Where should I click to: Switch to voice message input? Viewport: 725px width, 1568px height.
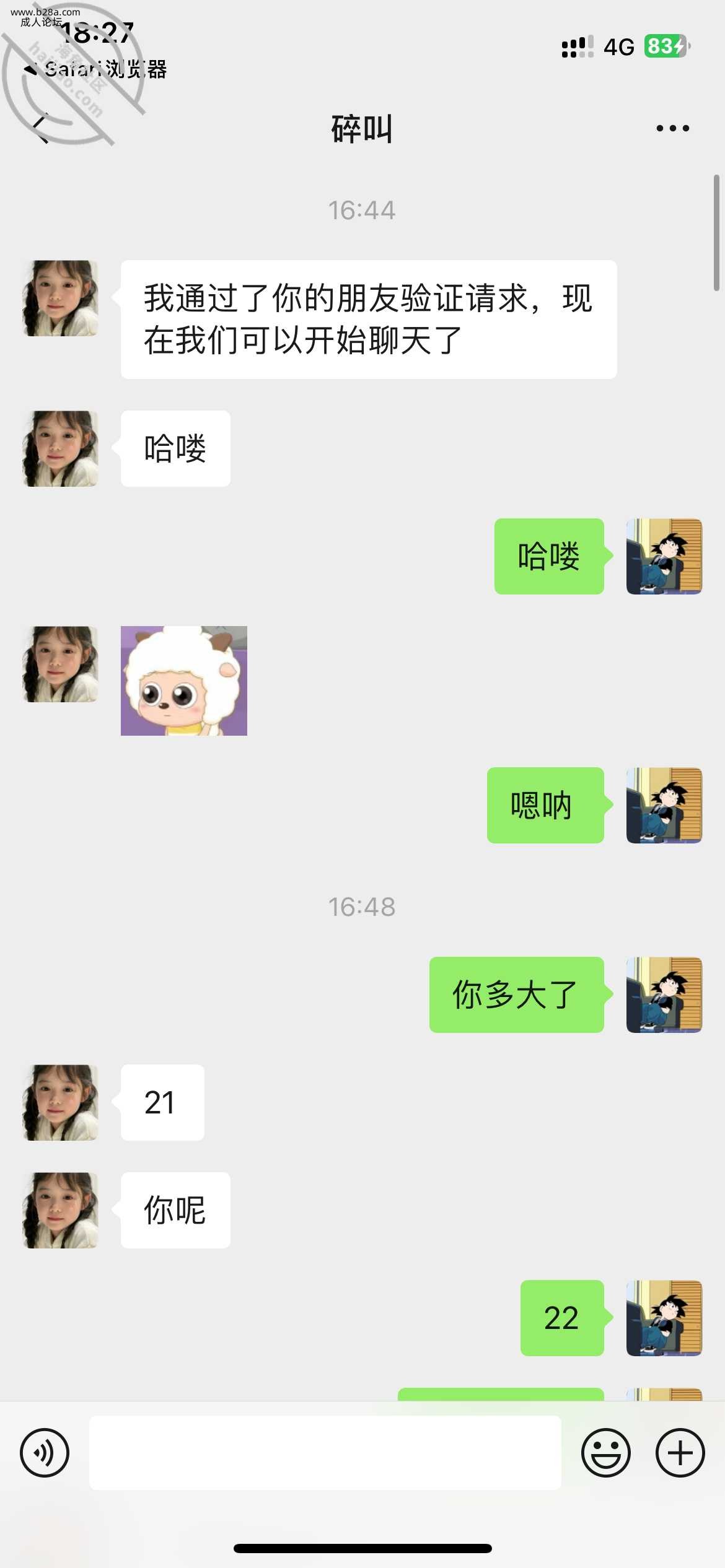45,1452
